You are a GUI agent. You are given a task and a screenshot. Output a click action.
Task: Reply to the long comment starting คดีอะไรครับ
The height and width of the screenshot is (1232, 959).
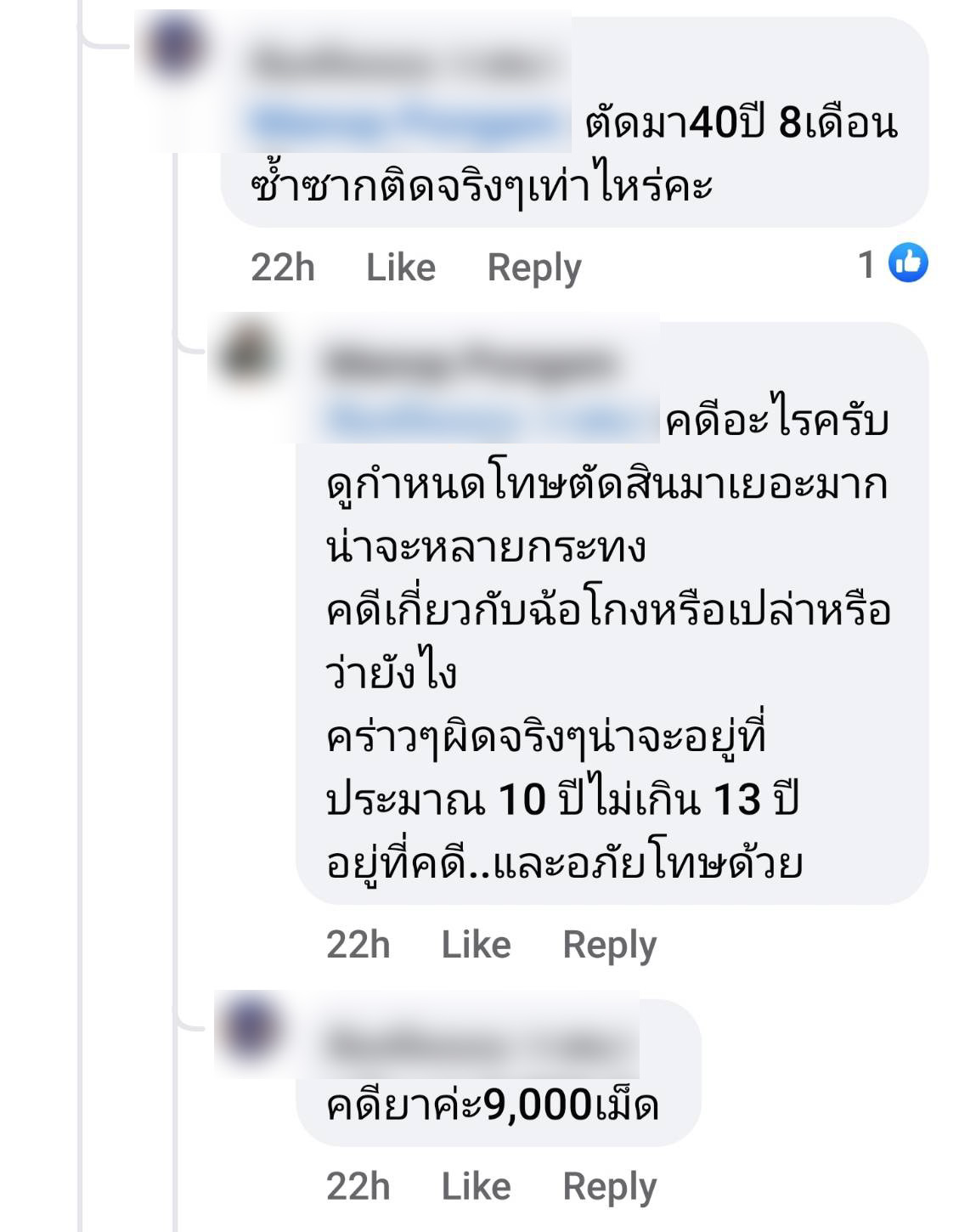pos(609,945)
